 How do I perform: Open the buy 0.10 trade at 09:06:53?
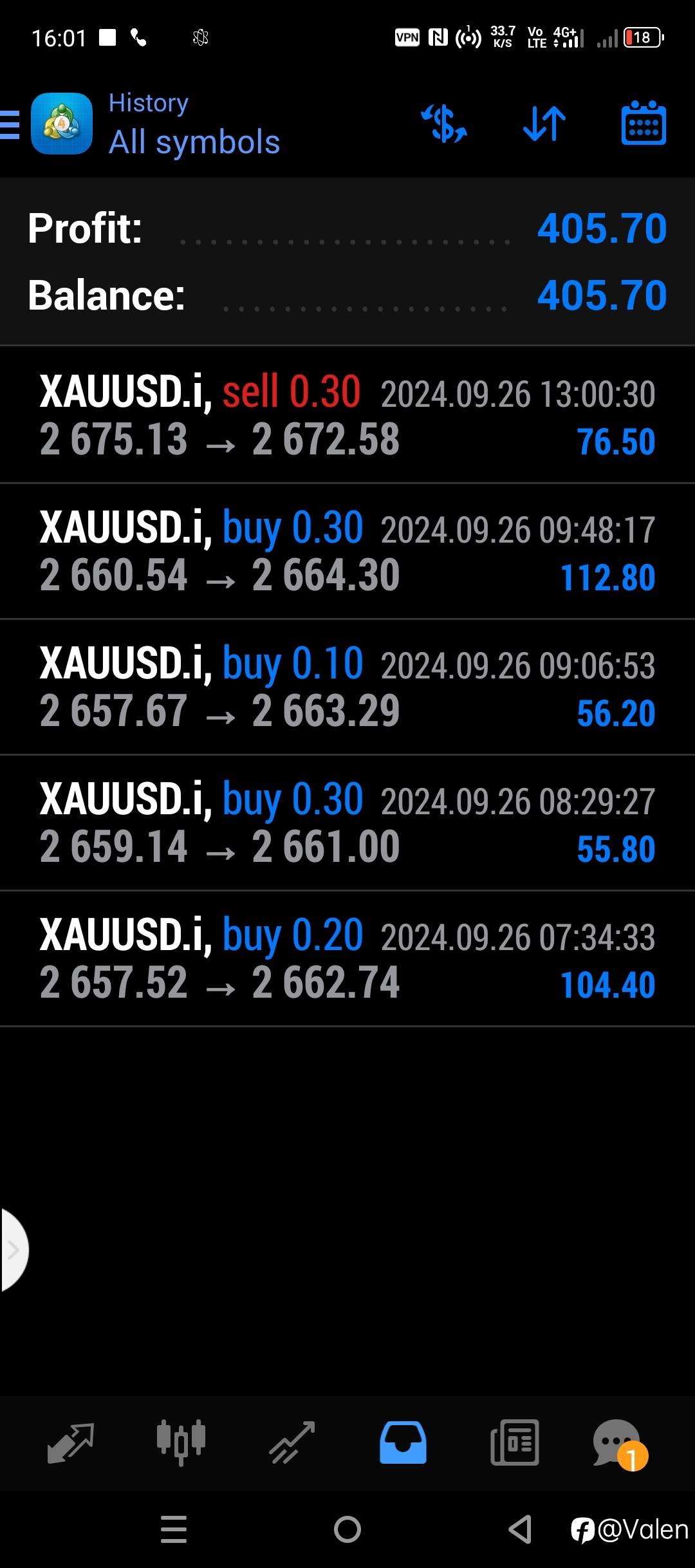tap(347, 687)
